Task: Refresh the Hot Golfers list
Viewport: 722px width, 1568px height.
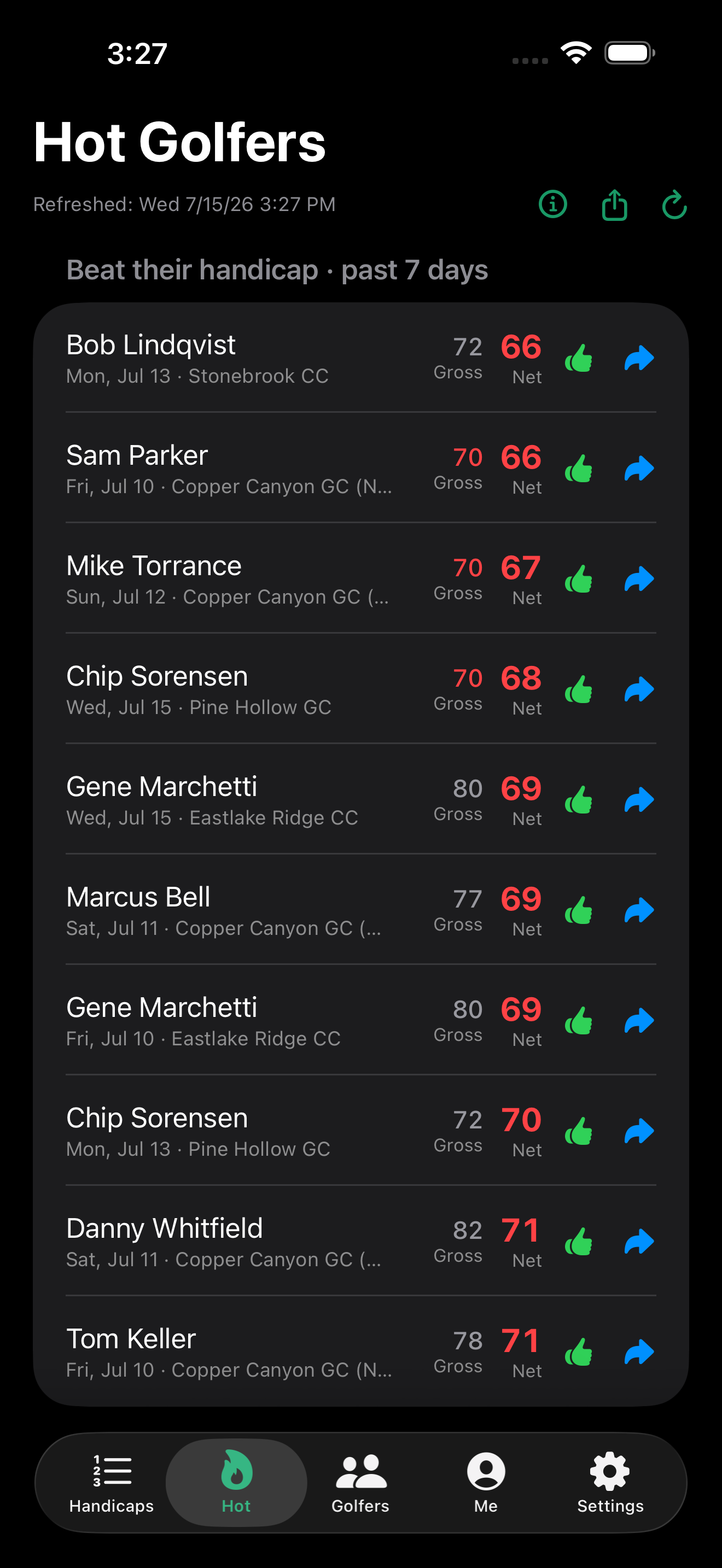Action: tap(674, 204)
